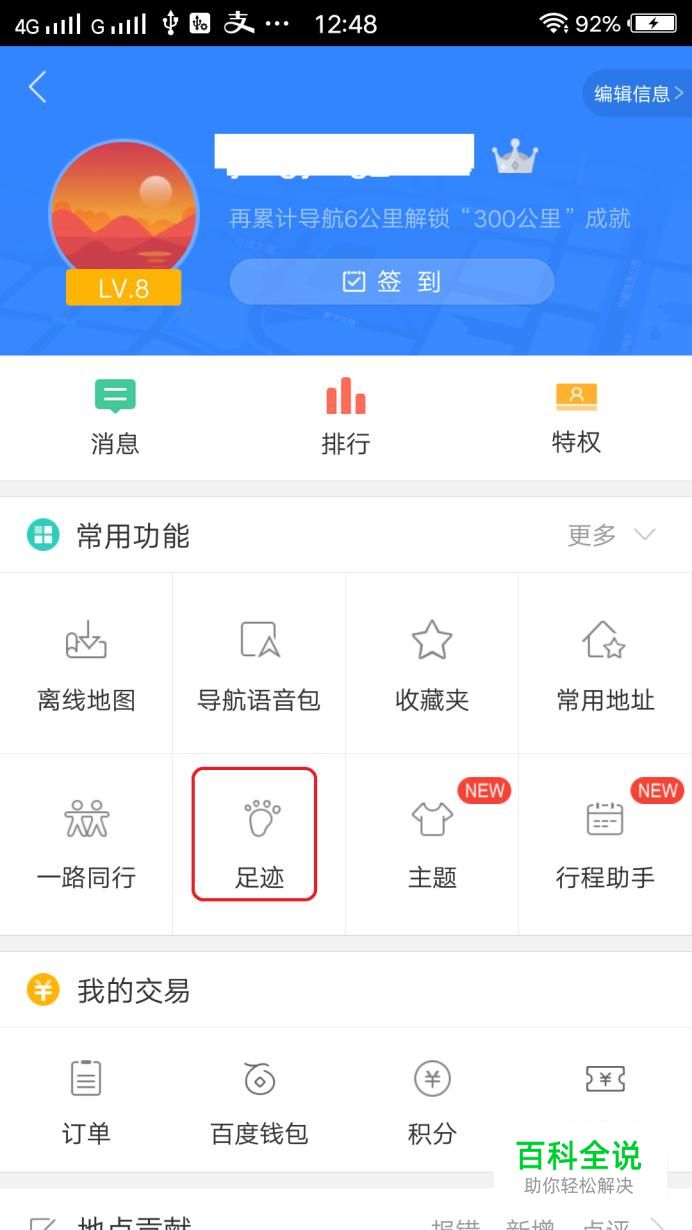Expand 更多 in 常用功能
This screenshot has height=1230, width=692.
coord(612,535)
